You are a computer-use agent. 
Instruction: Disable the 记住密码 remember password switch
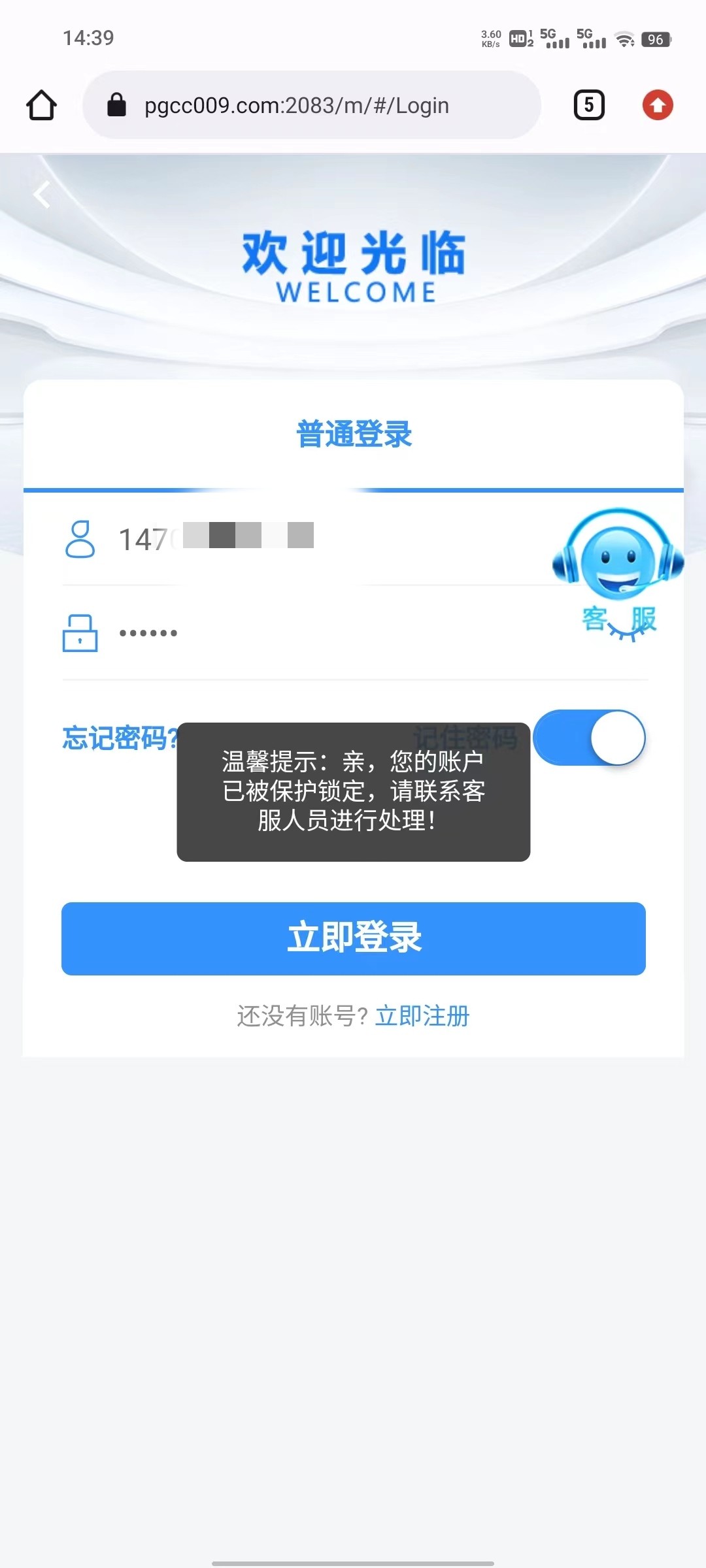point(588,738)
